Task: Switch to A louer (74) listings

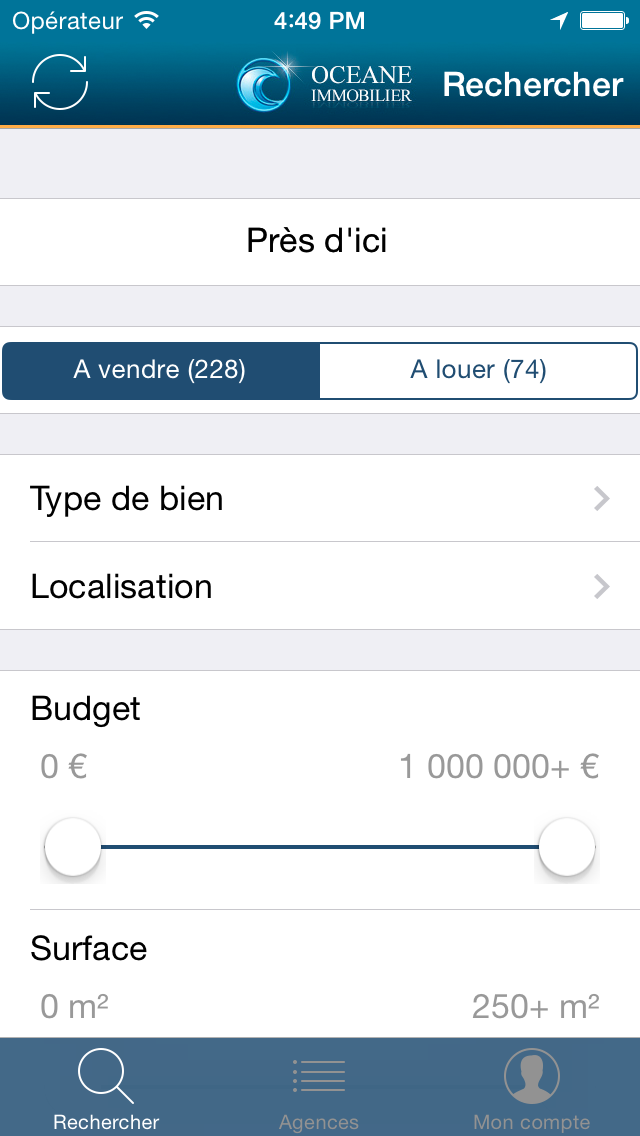Action: click(x=478, y=370)
